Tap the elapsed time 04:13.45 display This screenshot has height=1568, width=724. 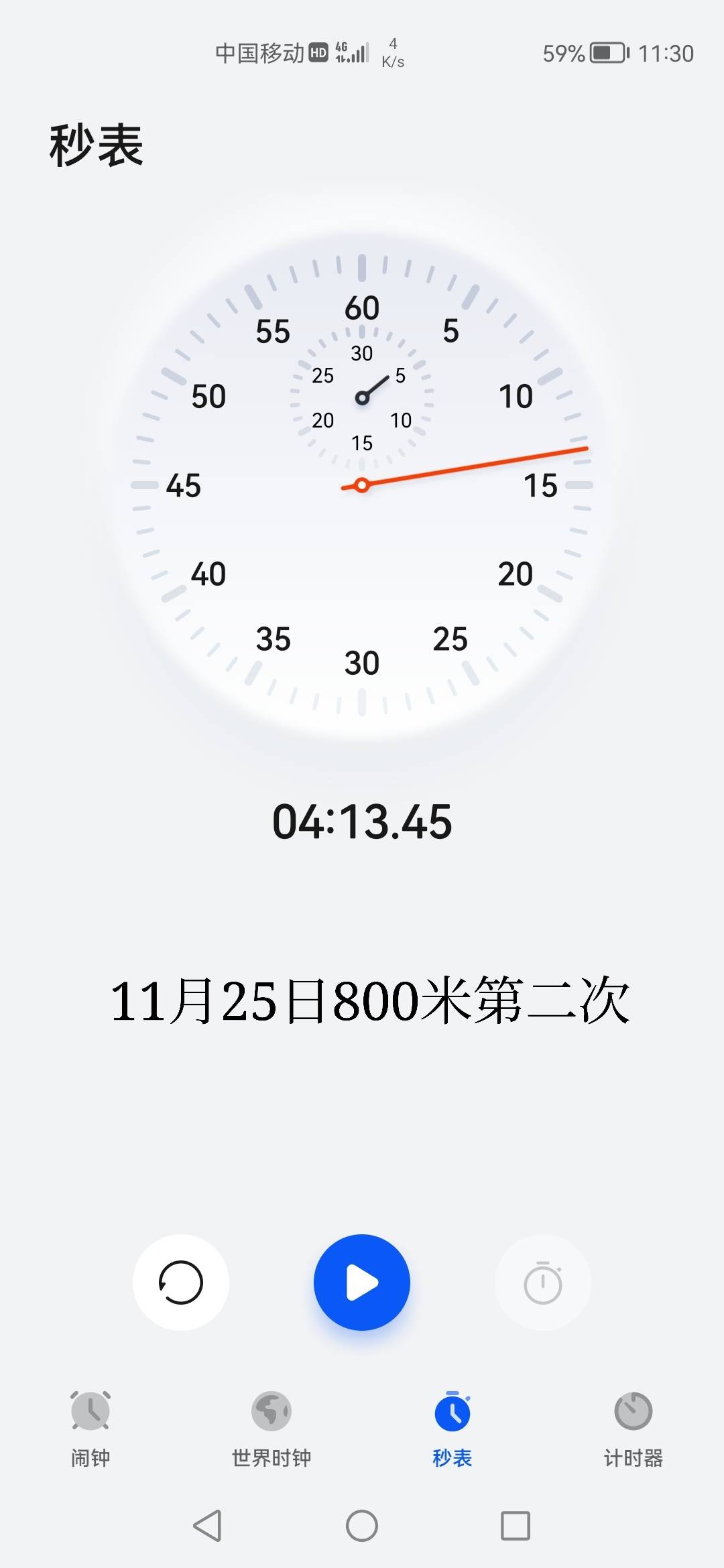362,823
